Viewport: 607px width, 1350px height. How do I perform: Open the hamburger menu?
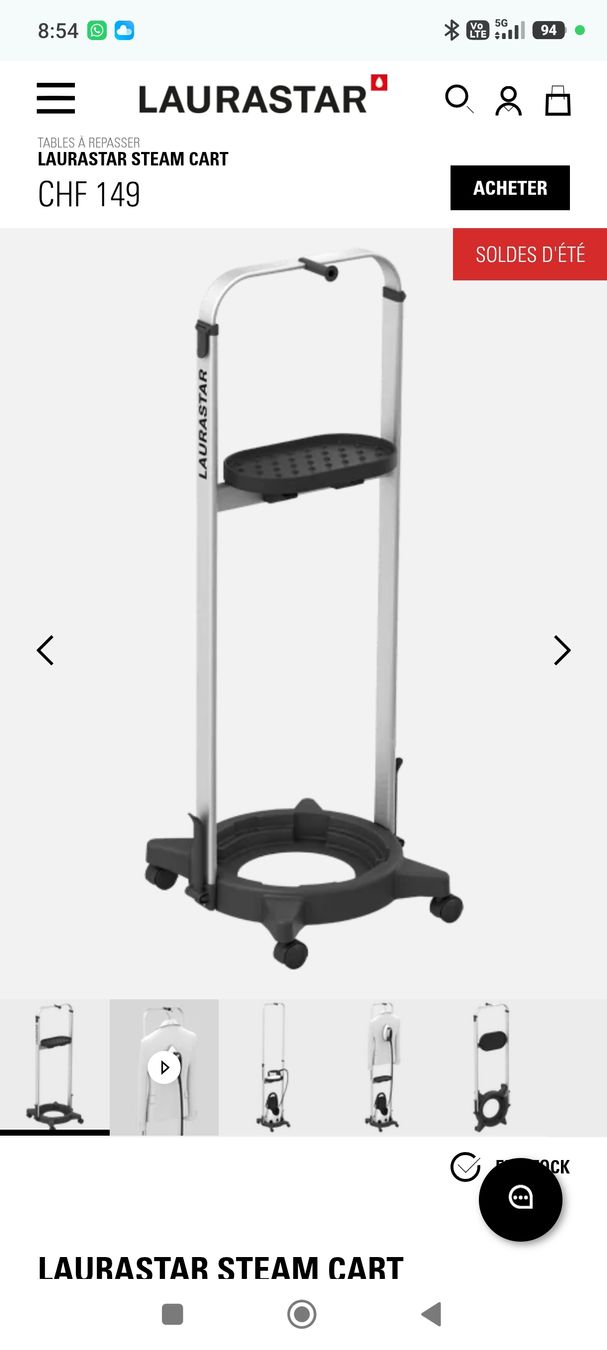click(56, 98)
